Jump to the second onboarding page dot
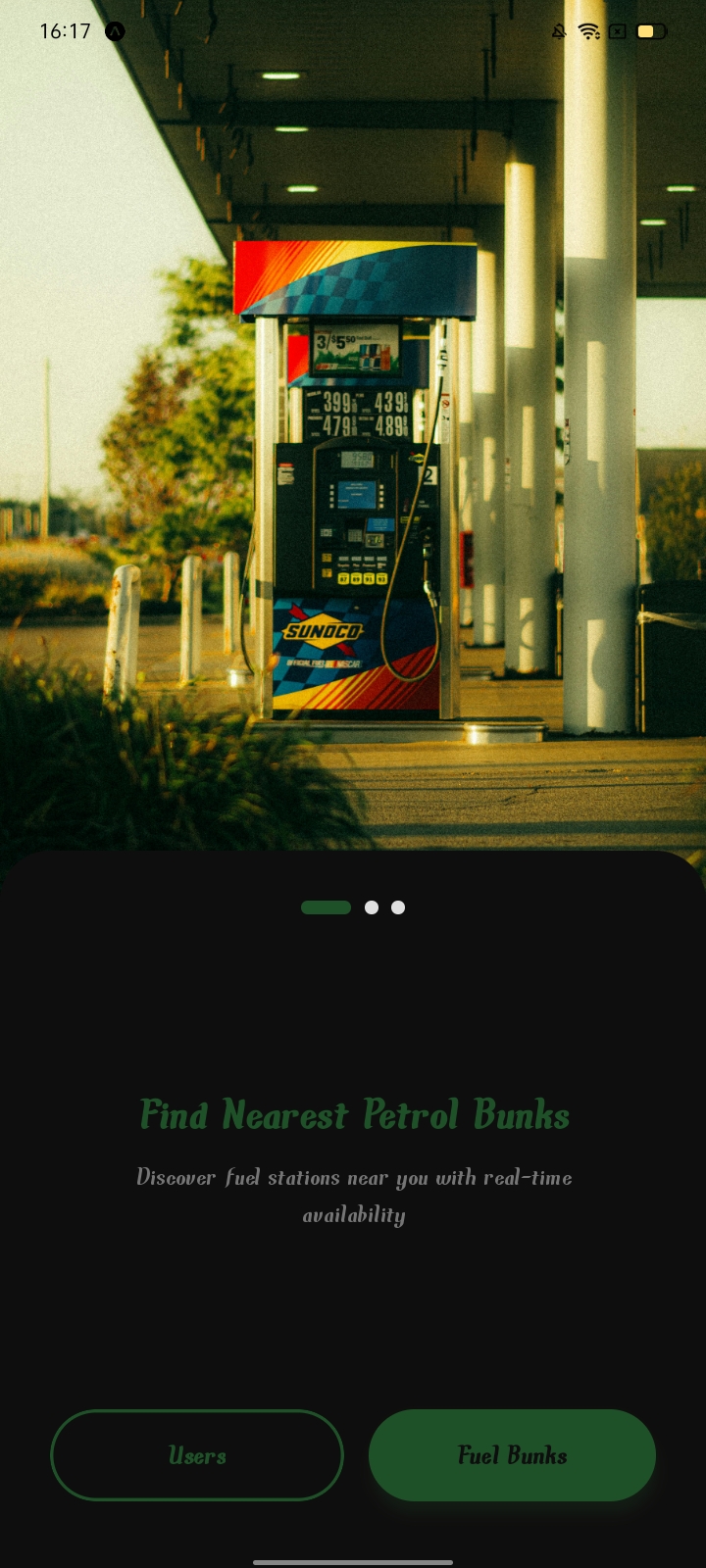This screenshot has width=706, height=1568. coord(372,907)
